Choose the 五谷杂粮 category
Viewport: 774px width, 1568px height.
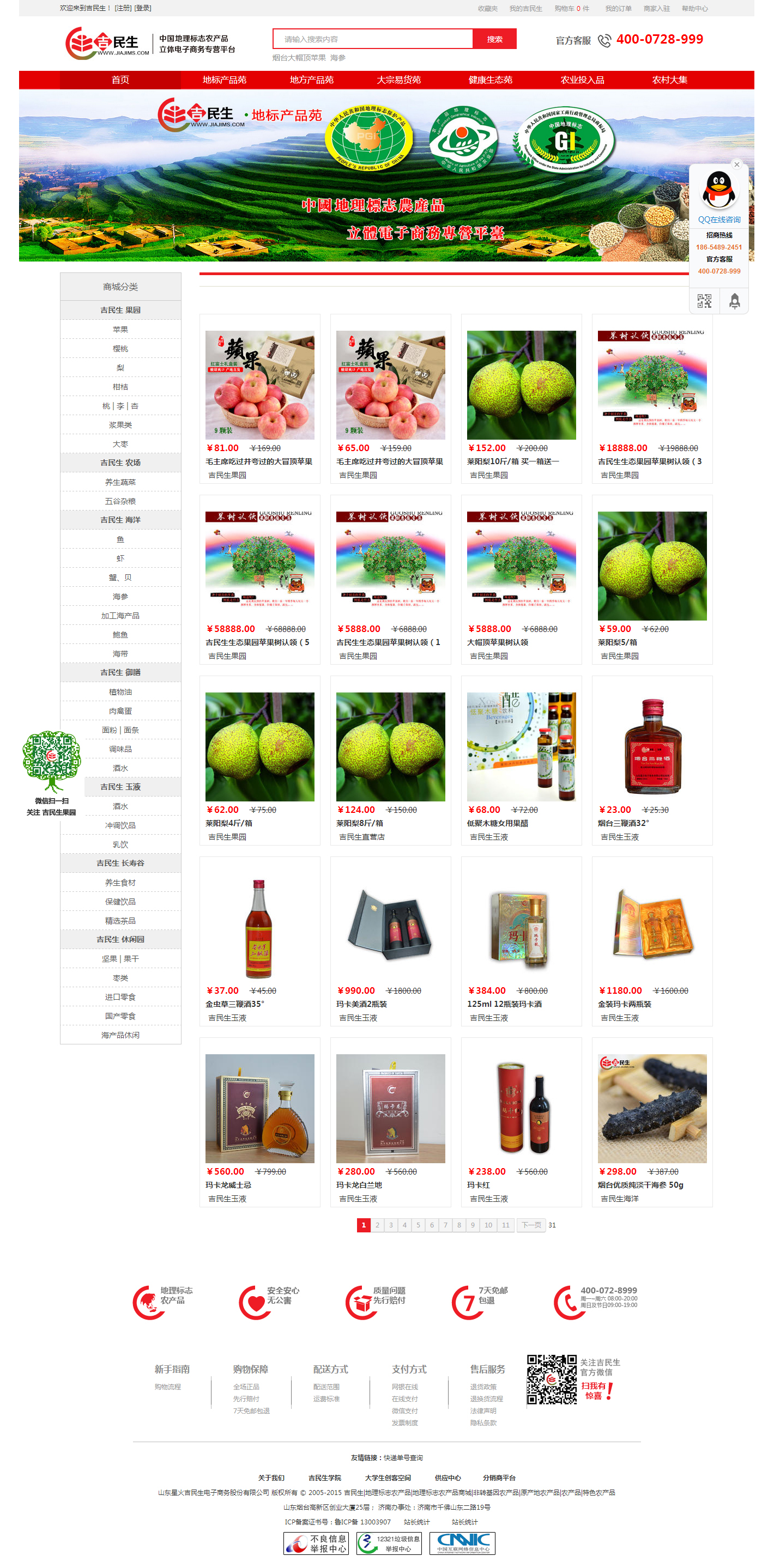coord(120,501)
